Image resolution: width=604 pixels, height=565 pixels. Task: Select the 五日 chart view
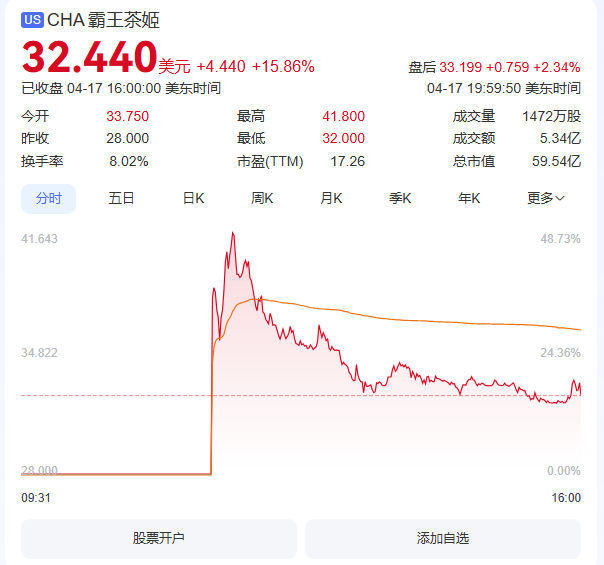click(121, 198)
